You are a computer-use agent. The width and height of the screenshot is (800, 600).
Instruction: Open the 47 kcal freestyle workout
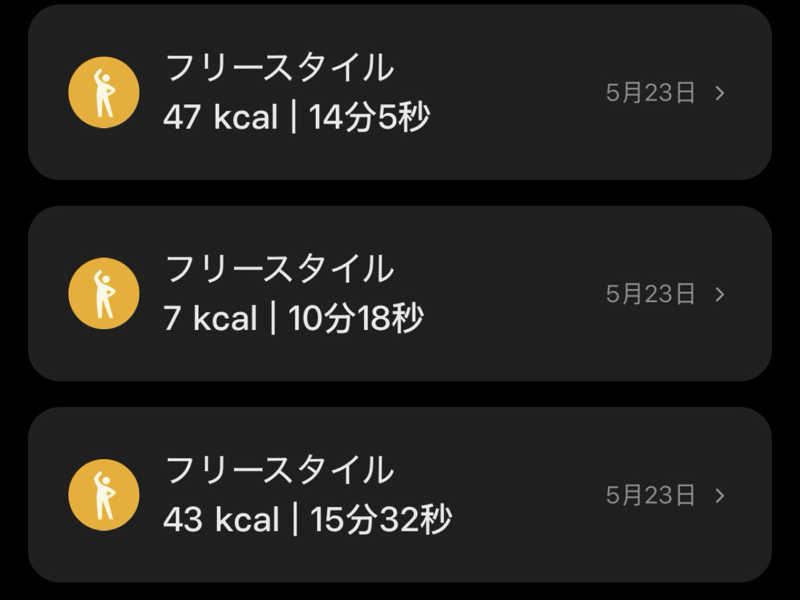[x=400, y=93]
